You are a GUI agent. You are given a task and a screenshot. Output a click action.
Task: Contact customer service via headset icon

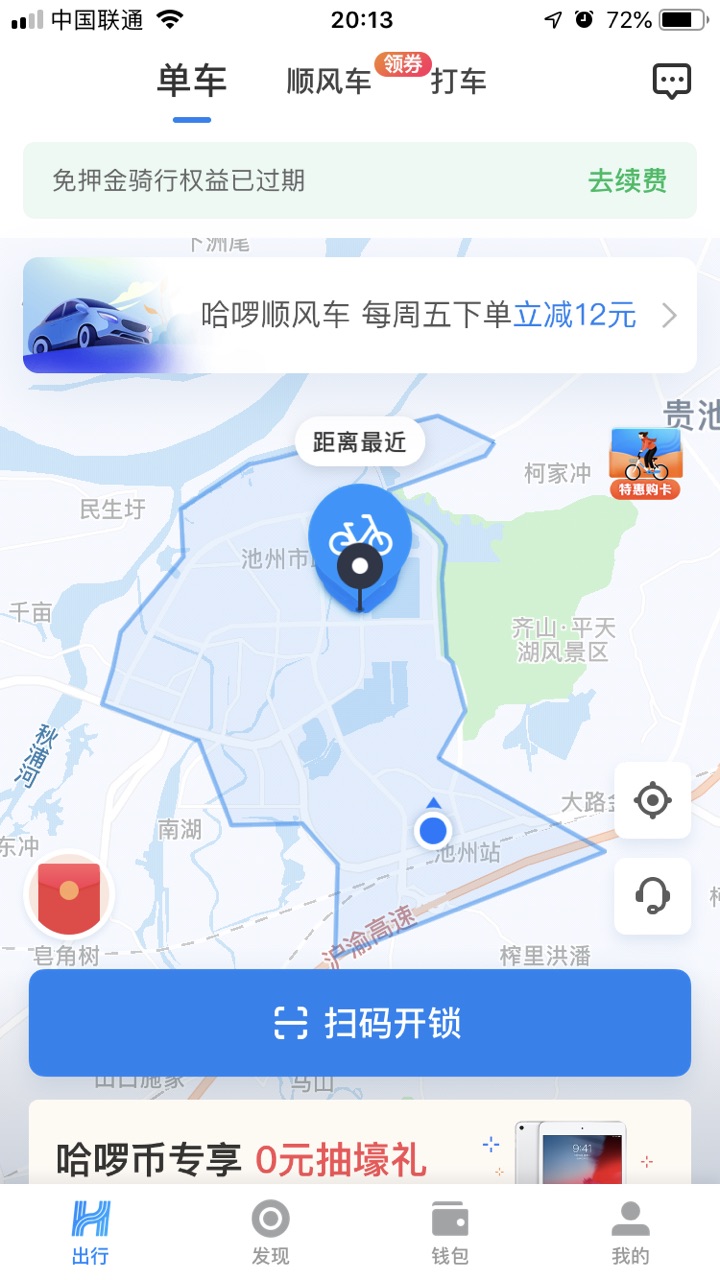click(x=653, y=895)
